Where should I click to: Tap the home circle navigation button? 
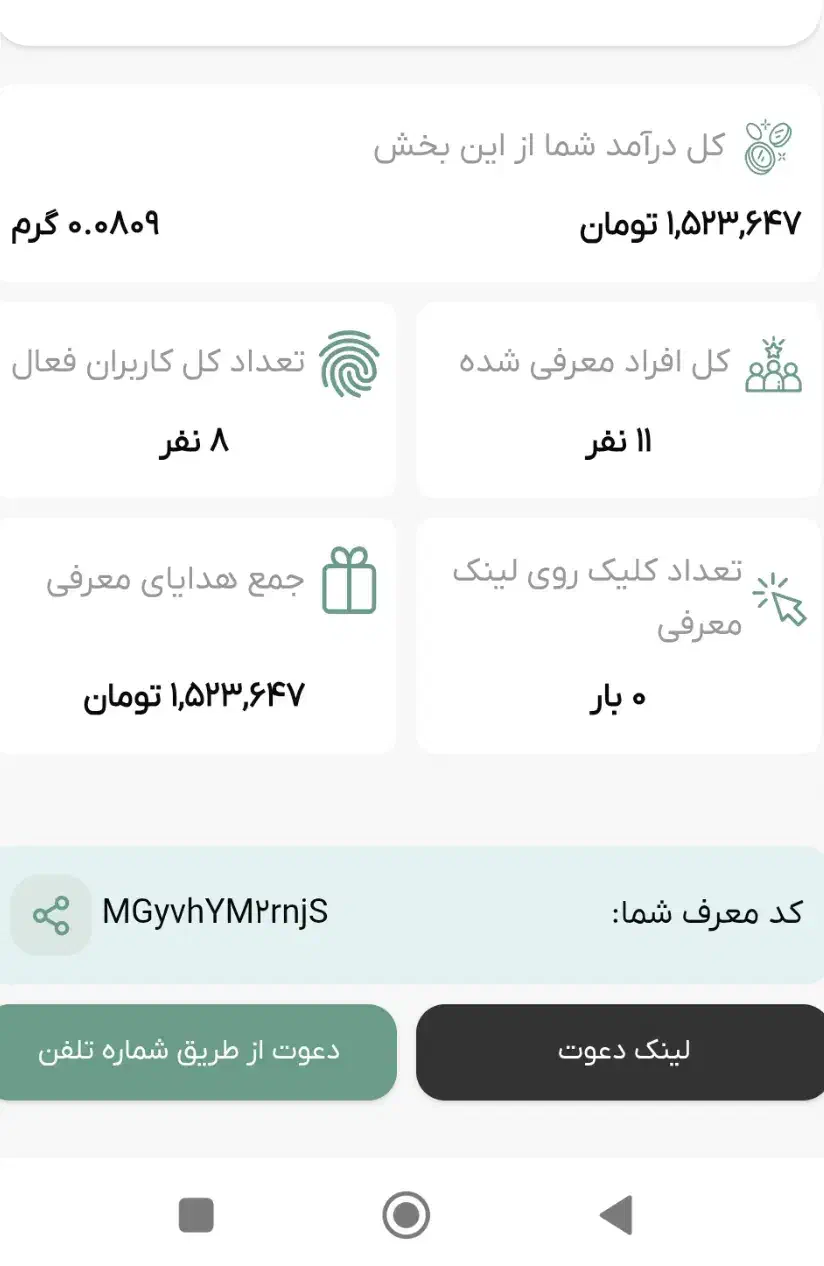[x=404, y=1216]
